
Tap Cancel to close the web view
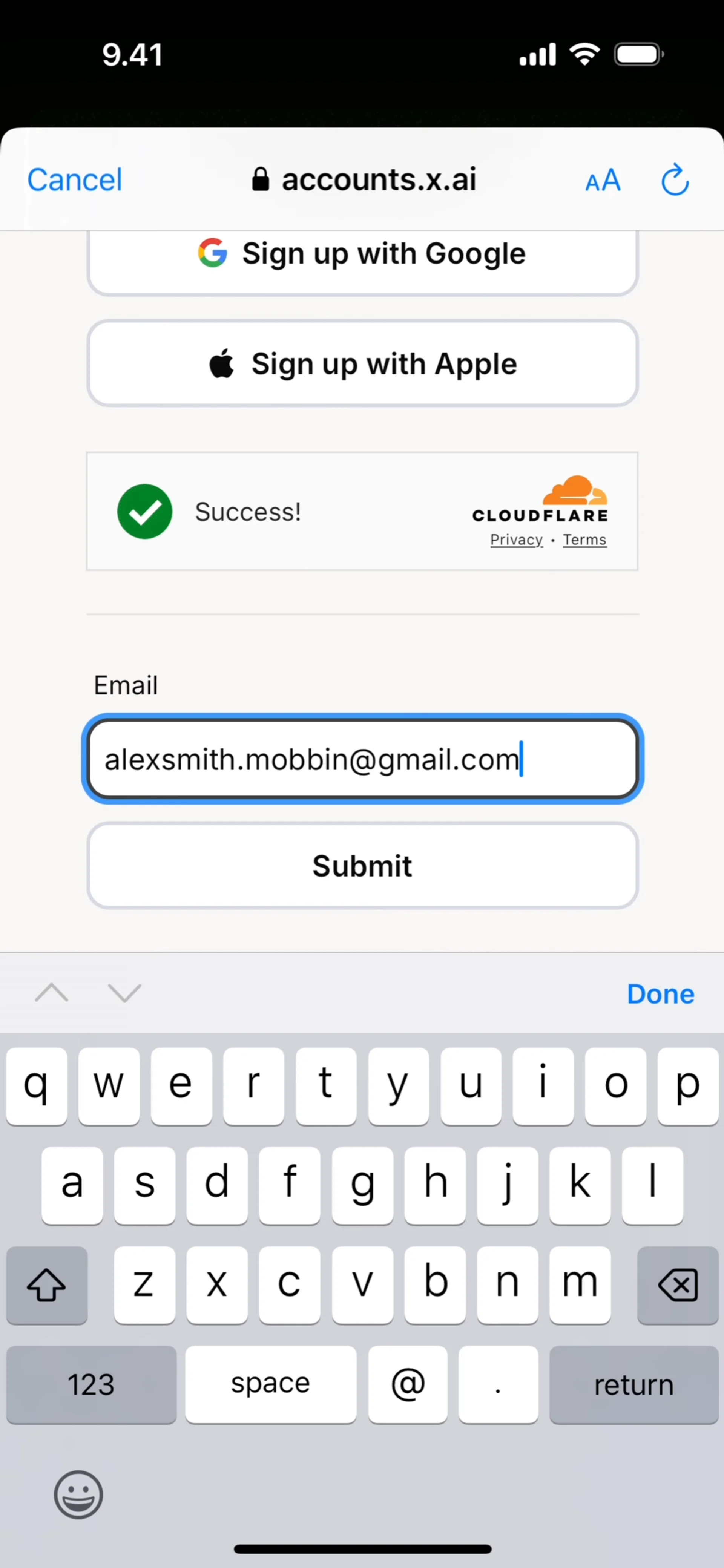tap(74, 179)
